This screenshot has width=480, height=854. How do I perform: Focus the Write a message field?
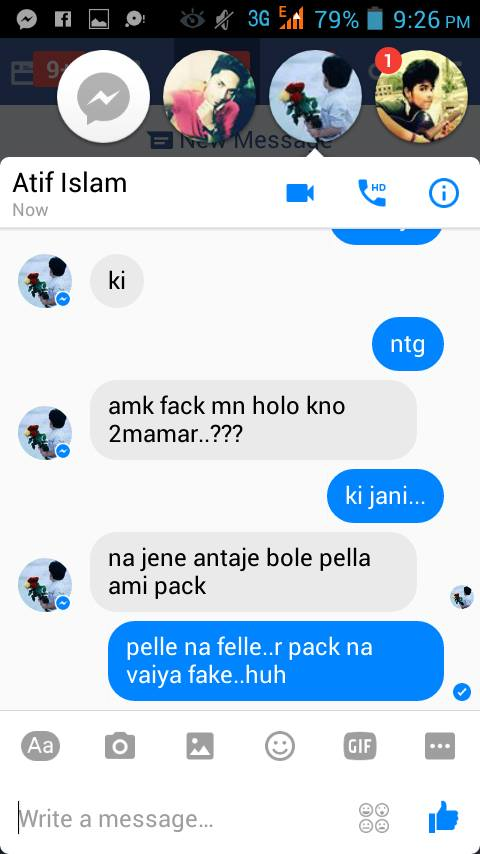pos(180,819)
